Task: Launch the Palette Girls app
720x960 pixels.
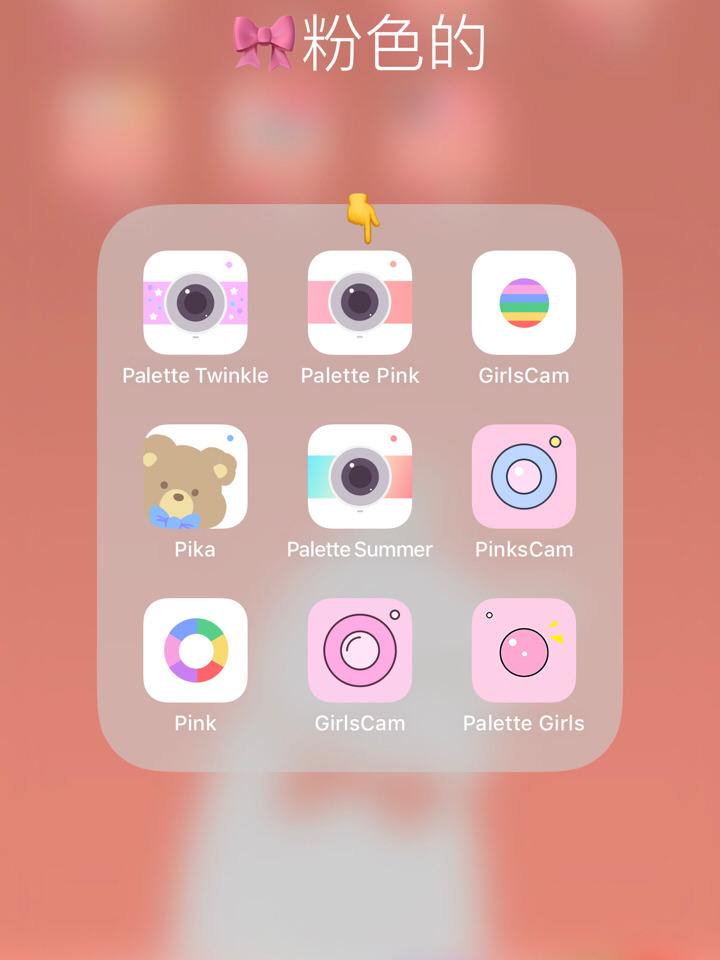Action: [524, 650]
